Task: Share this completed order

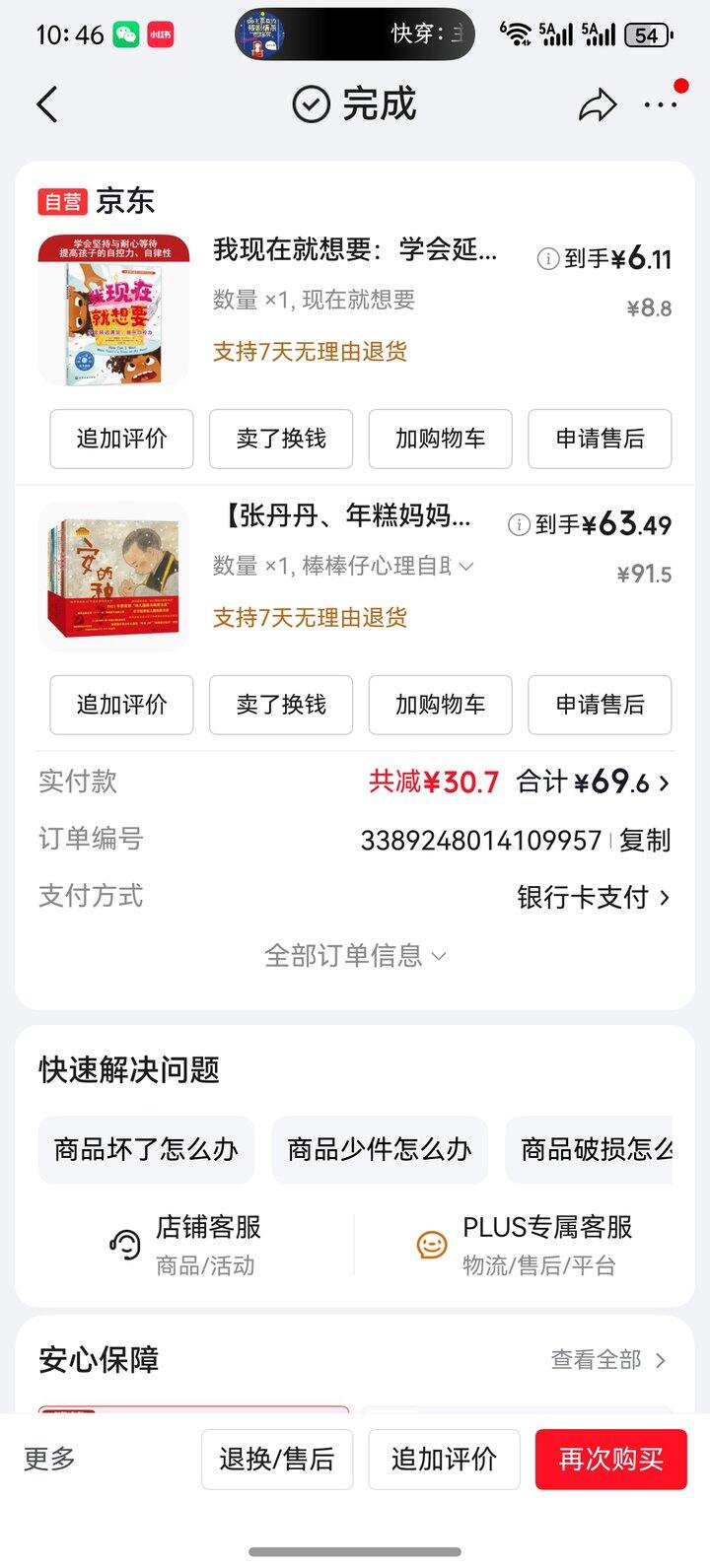Action: point(597,105)
